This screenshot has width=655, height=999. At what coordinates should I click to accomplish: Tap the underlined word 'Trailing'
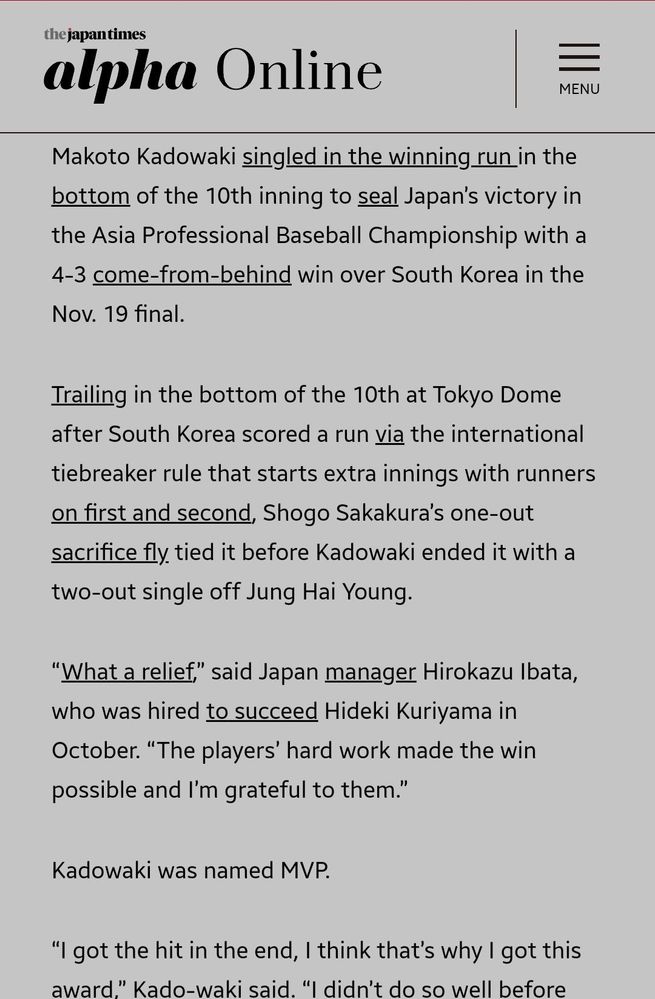click(x=89, y=395)
